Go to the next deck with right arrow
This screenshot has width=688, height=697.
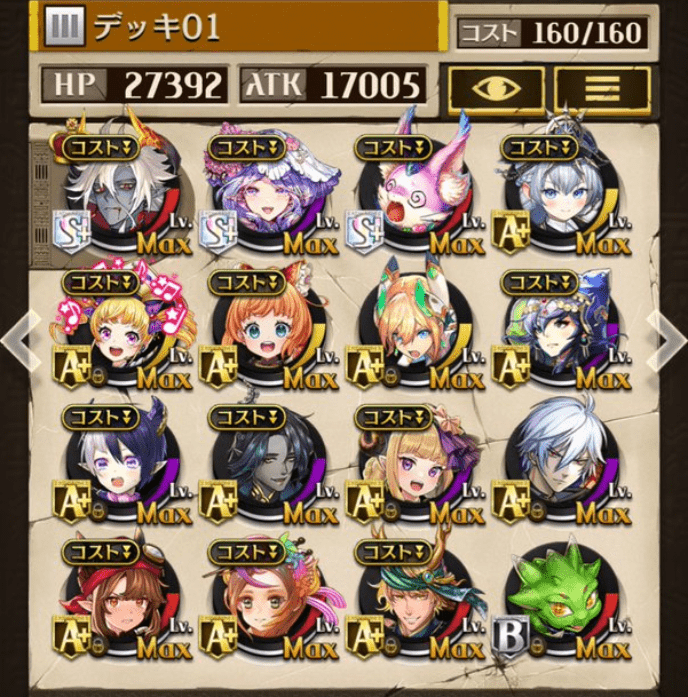(667, 341)
